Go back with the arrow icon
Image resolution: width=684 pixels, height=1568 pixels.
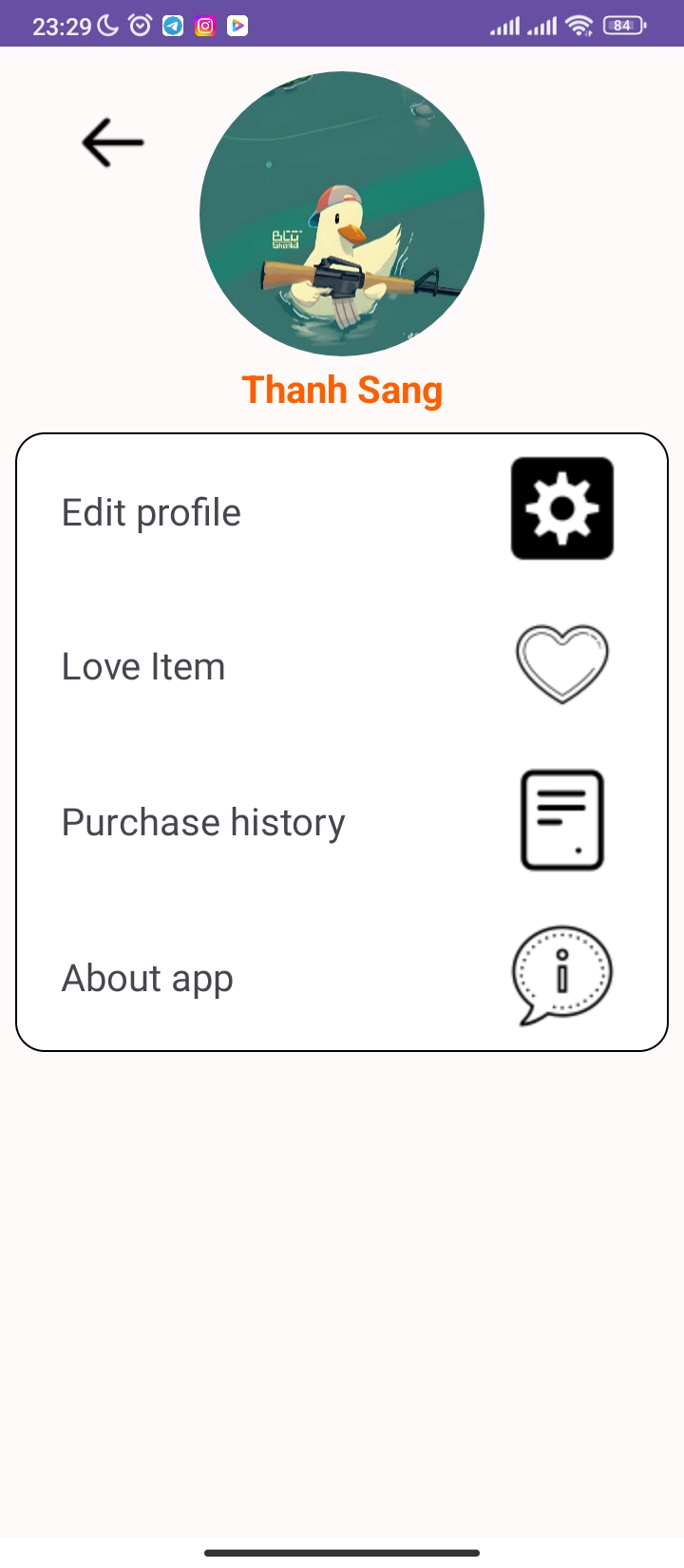tap(113, 143)
